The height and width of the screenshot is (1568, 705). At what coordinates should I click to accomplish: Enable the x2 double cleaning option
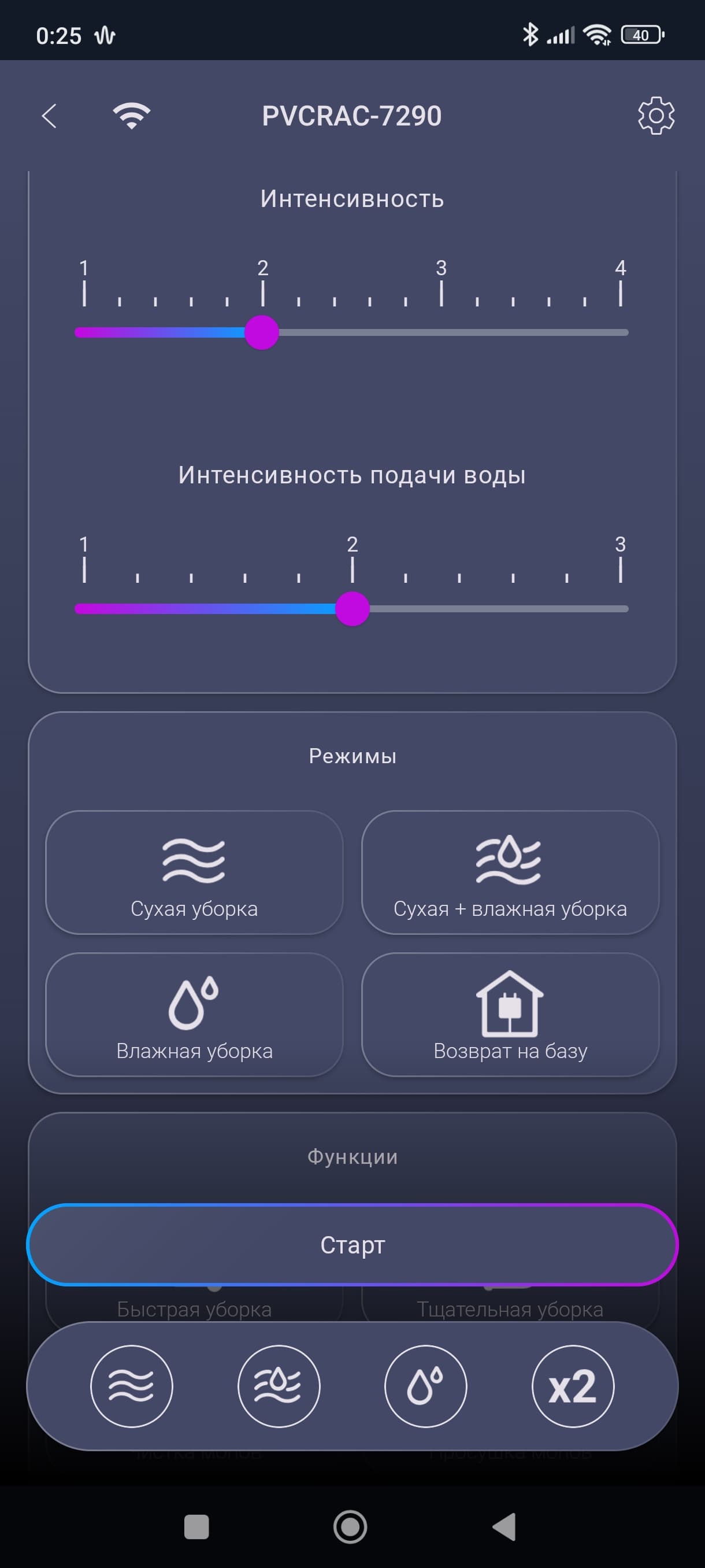pos(573,1386)
